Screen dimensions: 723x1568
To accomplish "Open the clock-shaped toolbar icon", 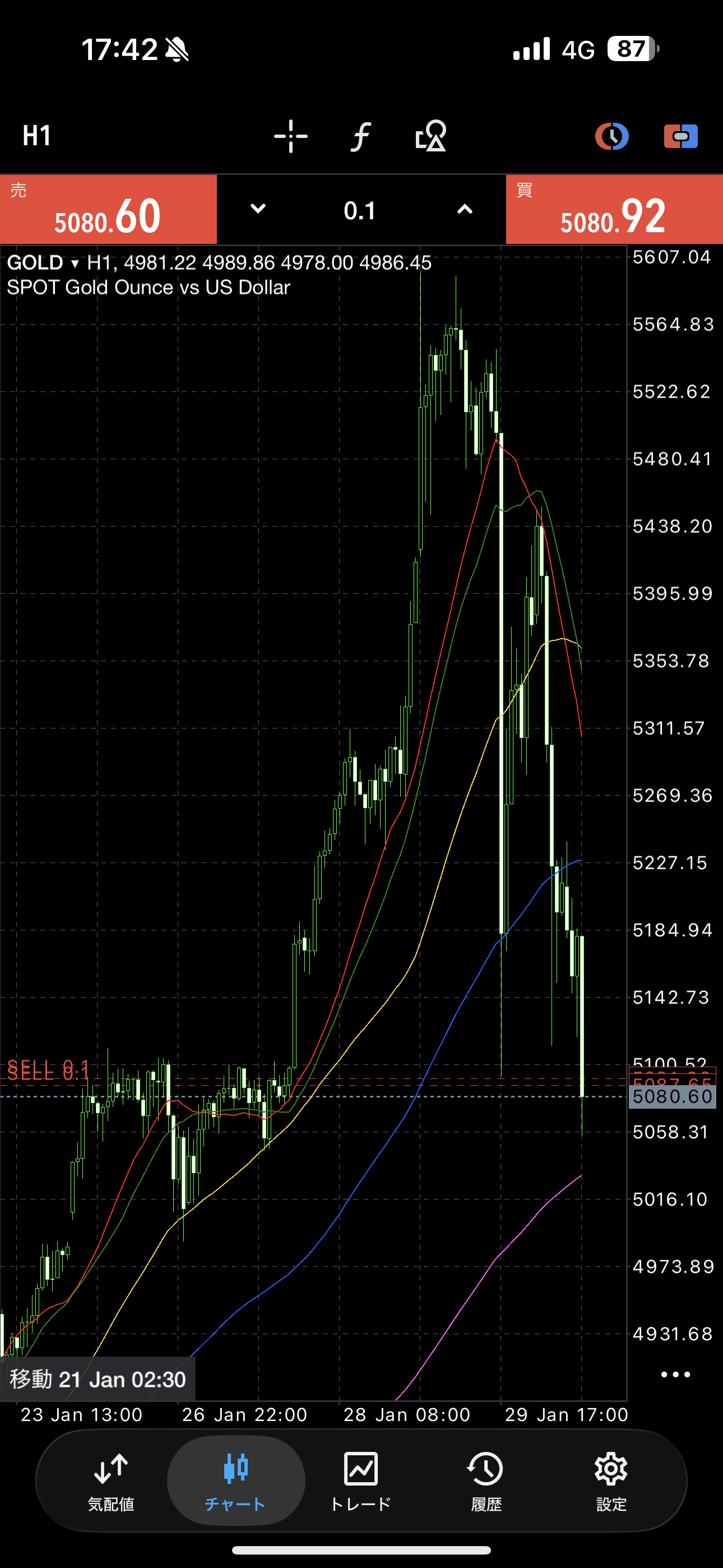I will click(x=611, y=136).
